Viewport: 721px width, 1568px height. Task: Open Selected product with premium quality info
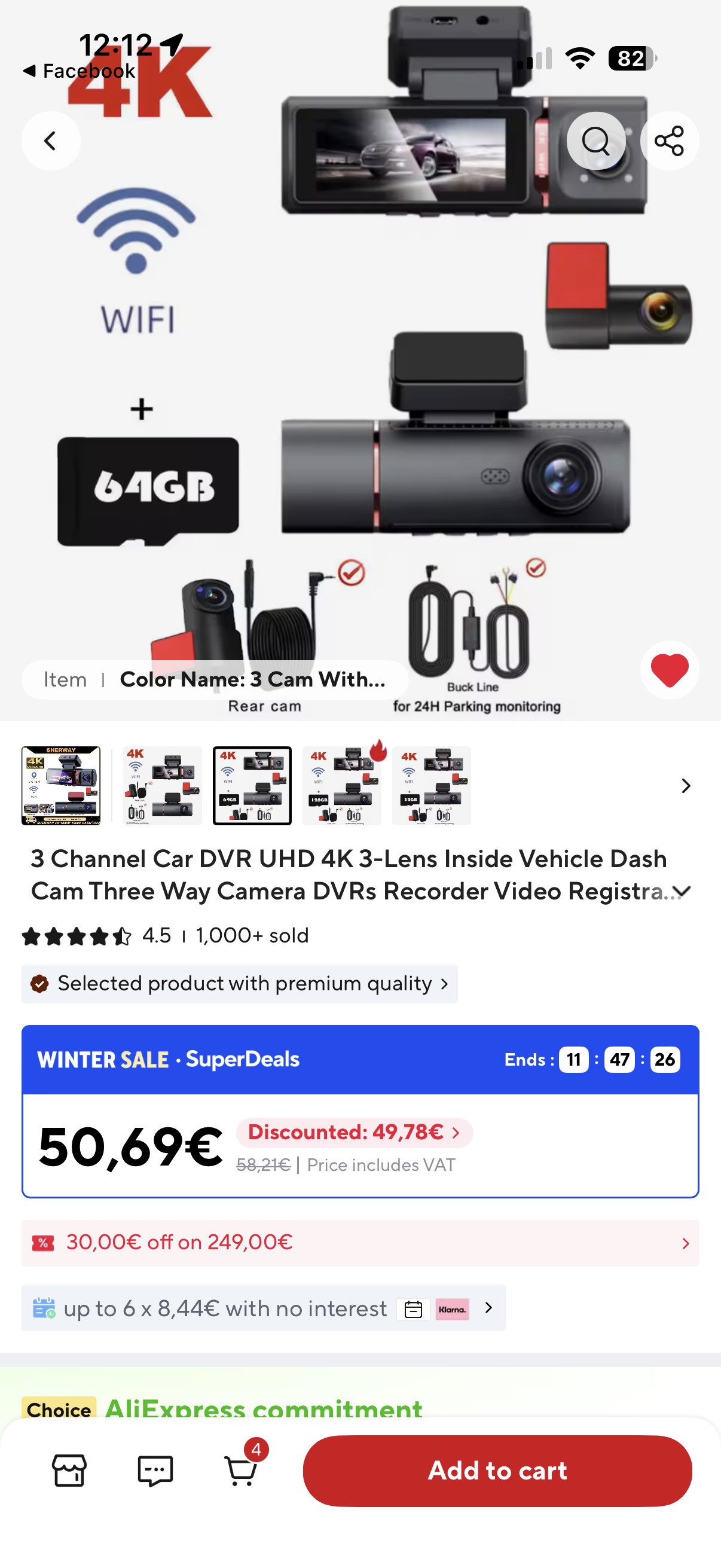pyautogui.click(x=240, y=984)
